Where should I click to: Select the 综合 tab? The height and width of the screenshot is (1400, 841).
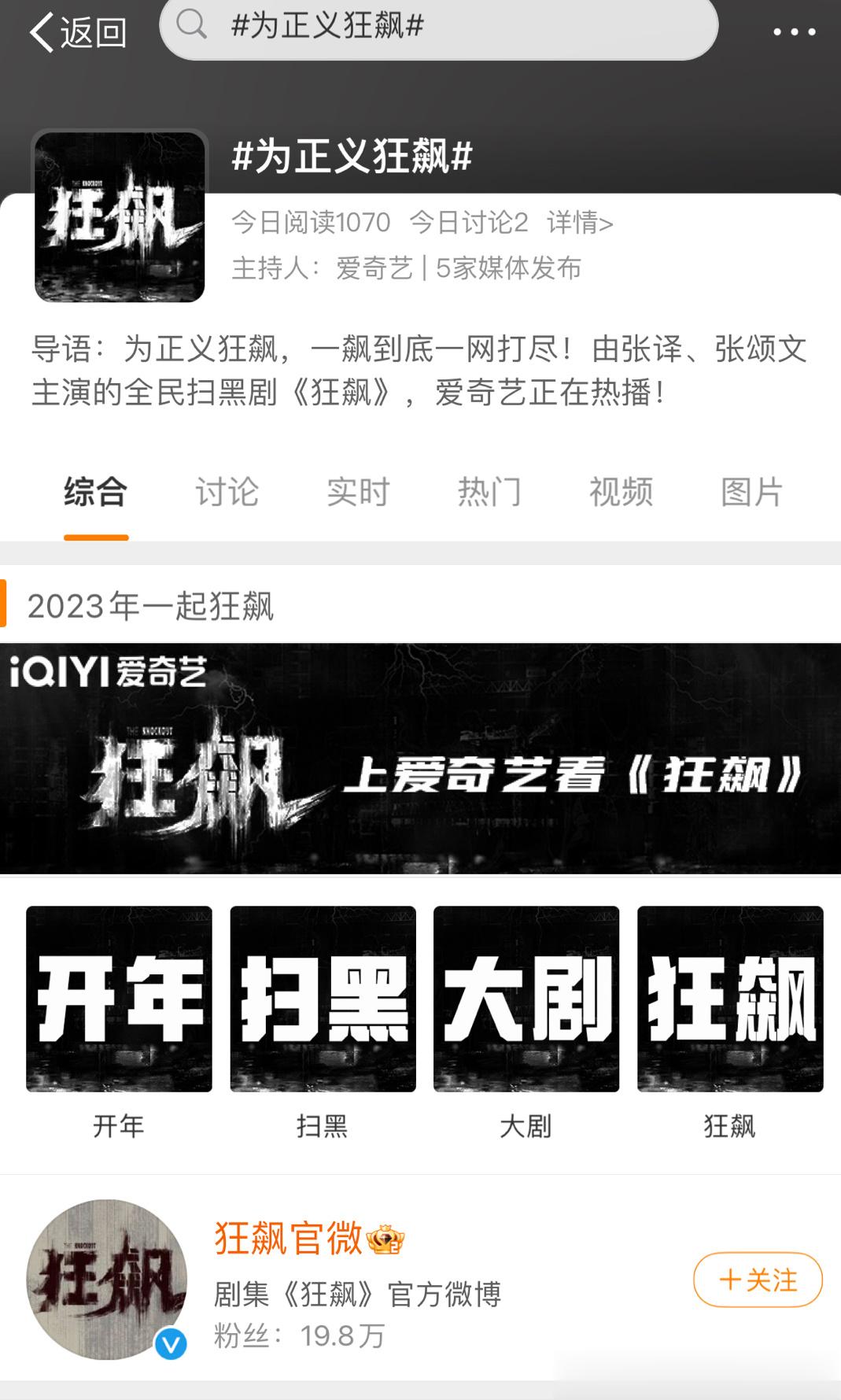point(95,493)
